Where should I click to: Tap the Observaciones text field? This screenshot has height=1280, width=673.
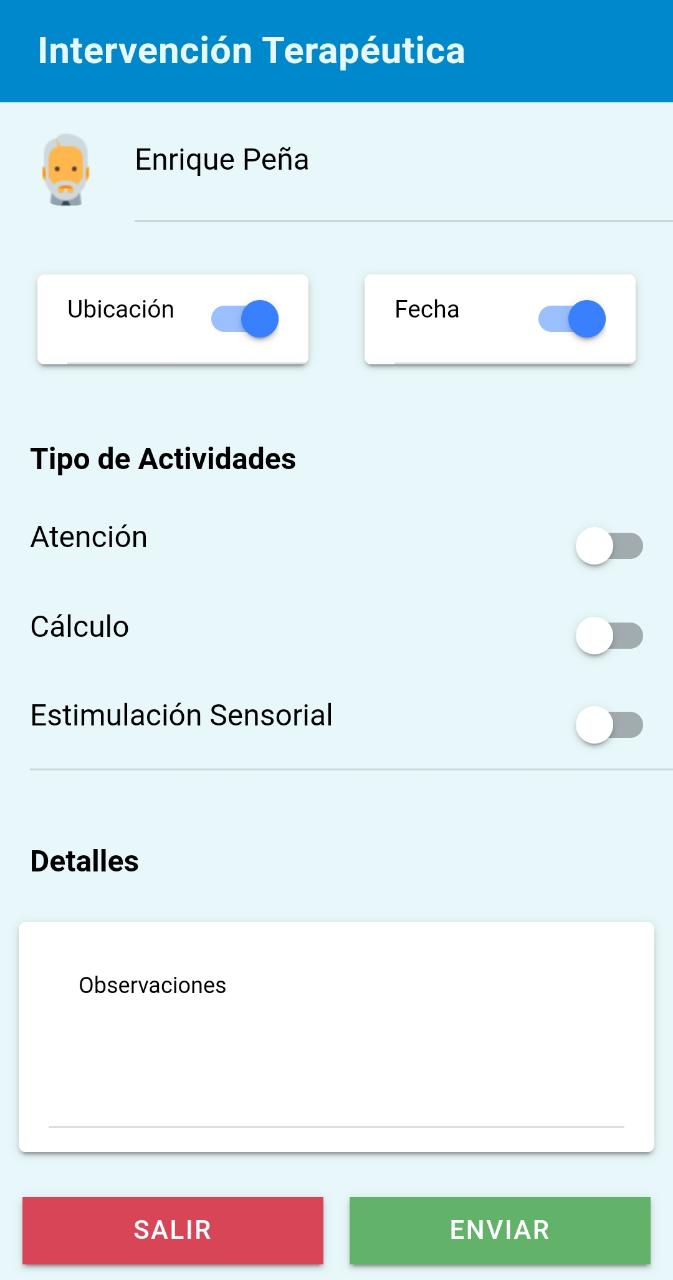(336, 1040)
